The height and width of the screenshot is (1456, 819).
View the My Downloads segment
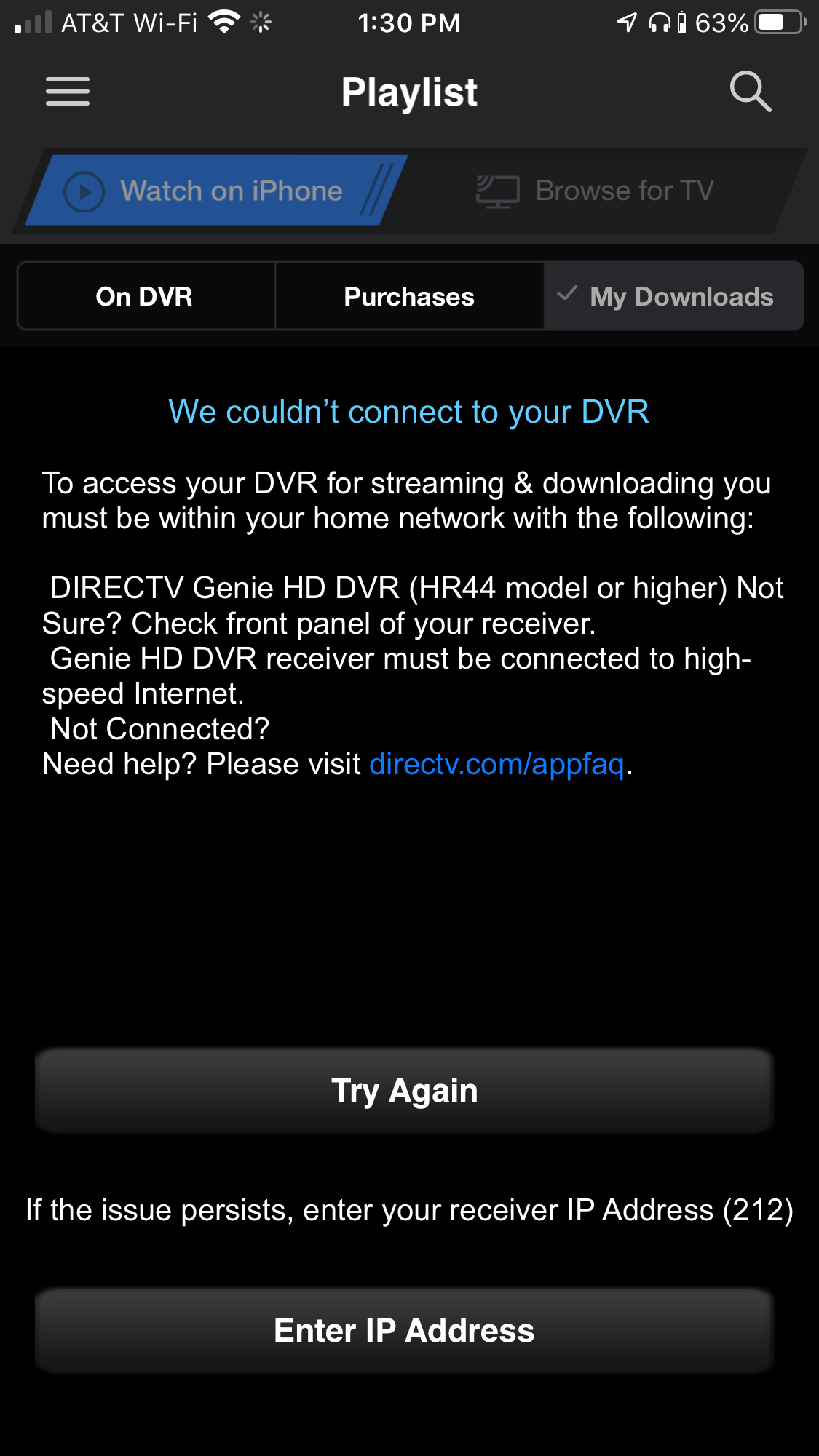click(673, 297)
